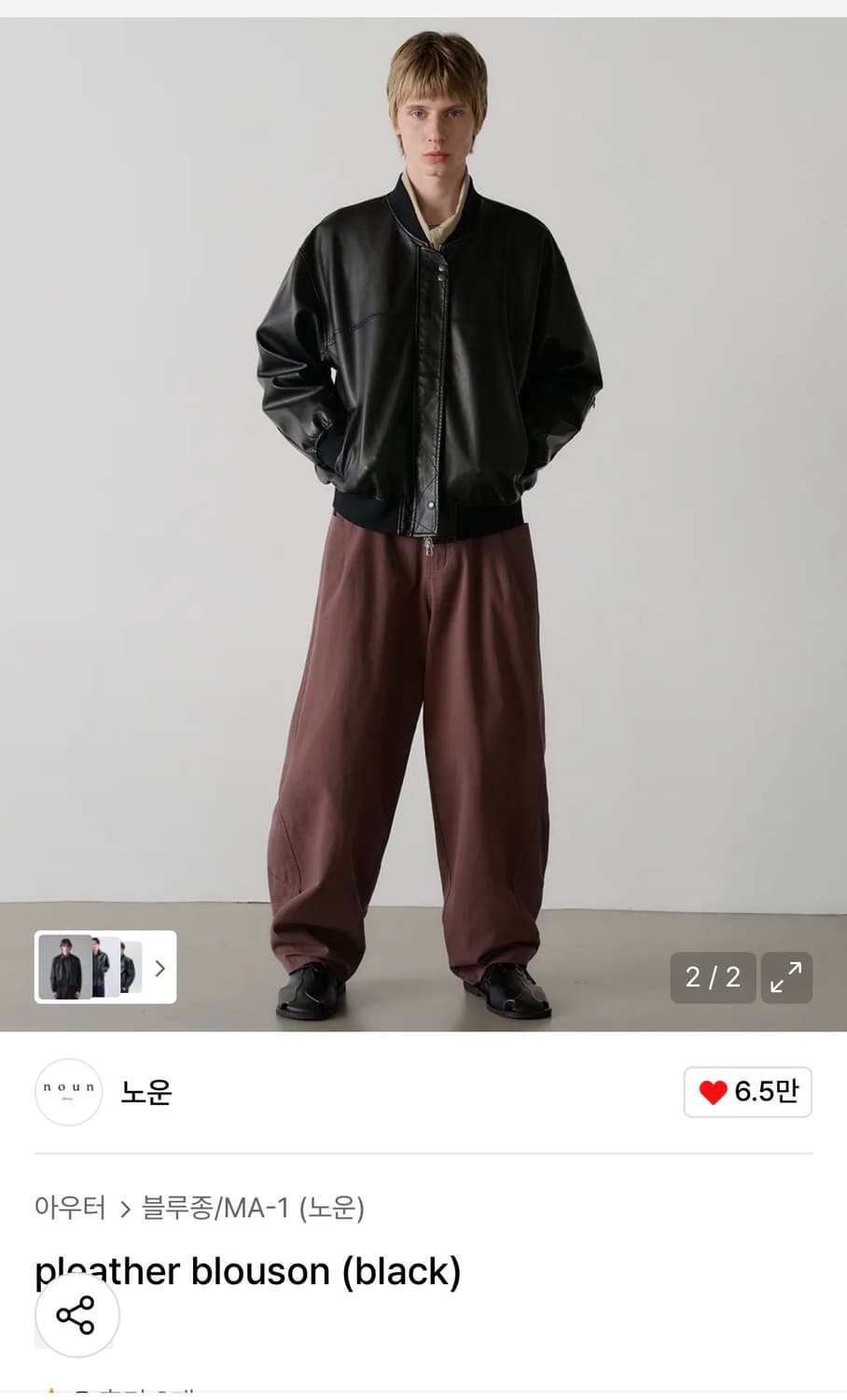The height and width of the screenshot is (1400, 847).
Task: Go to the 아우터 category
Action: point(70,1208)
